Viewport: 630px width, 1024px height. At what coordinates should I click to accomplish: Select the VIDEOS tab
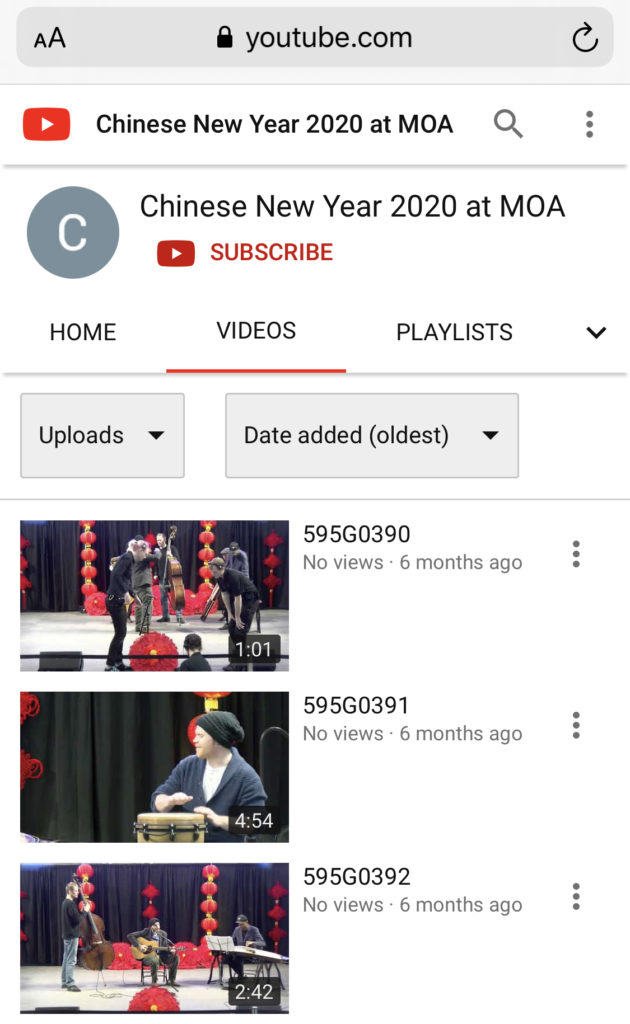[x=256, y=331]
